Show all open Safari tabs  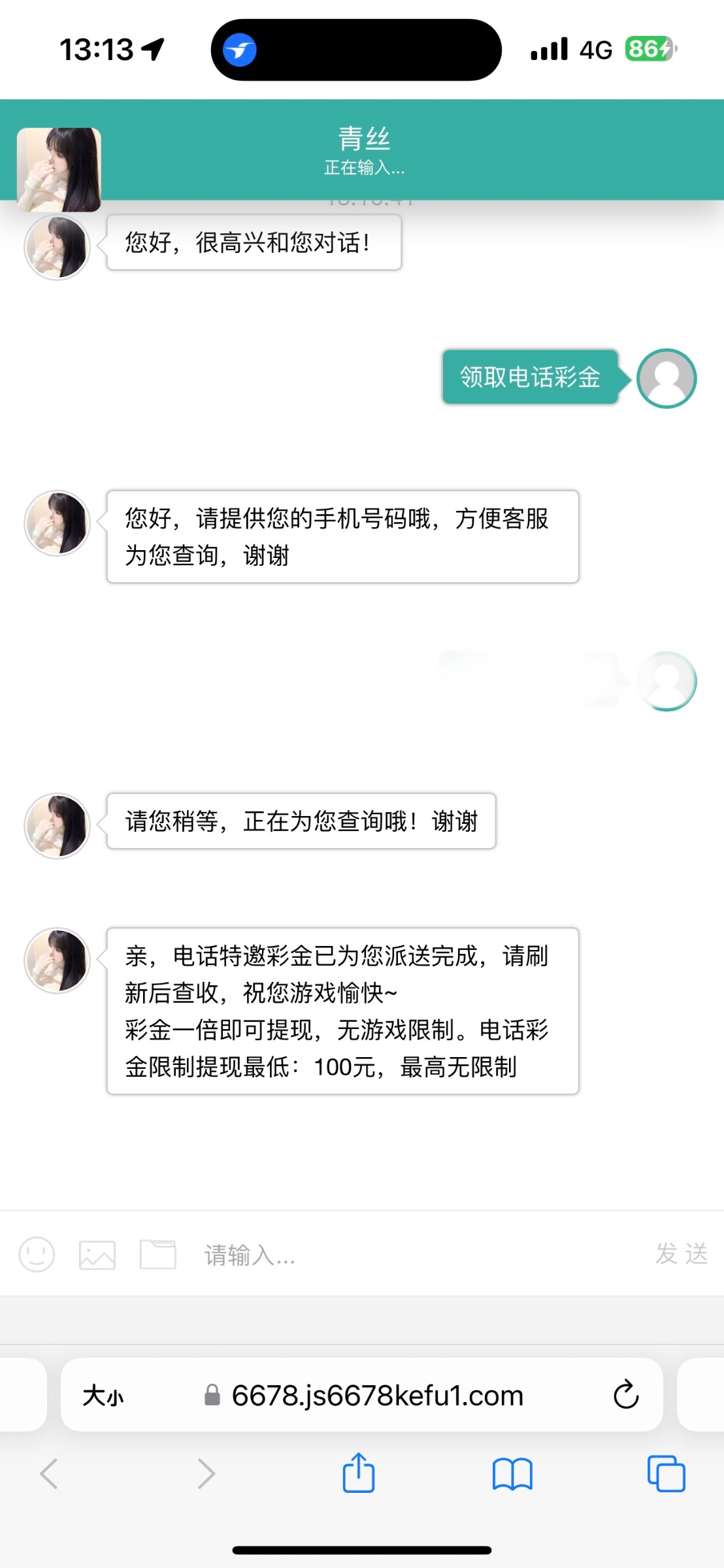(666, 1474)
